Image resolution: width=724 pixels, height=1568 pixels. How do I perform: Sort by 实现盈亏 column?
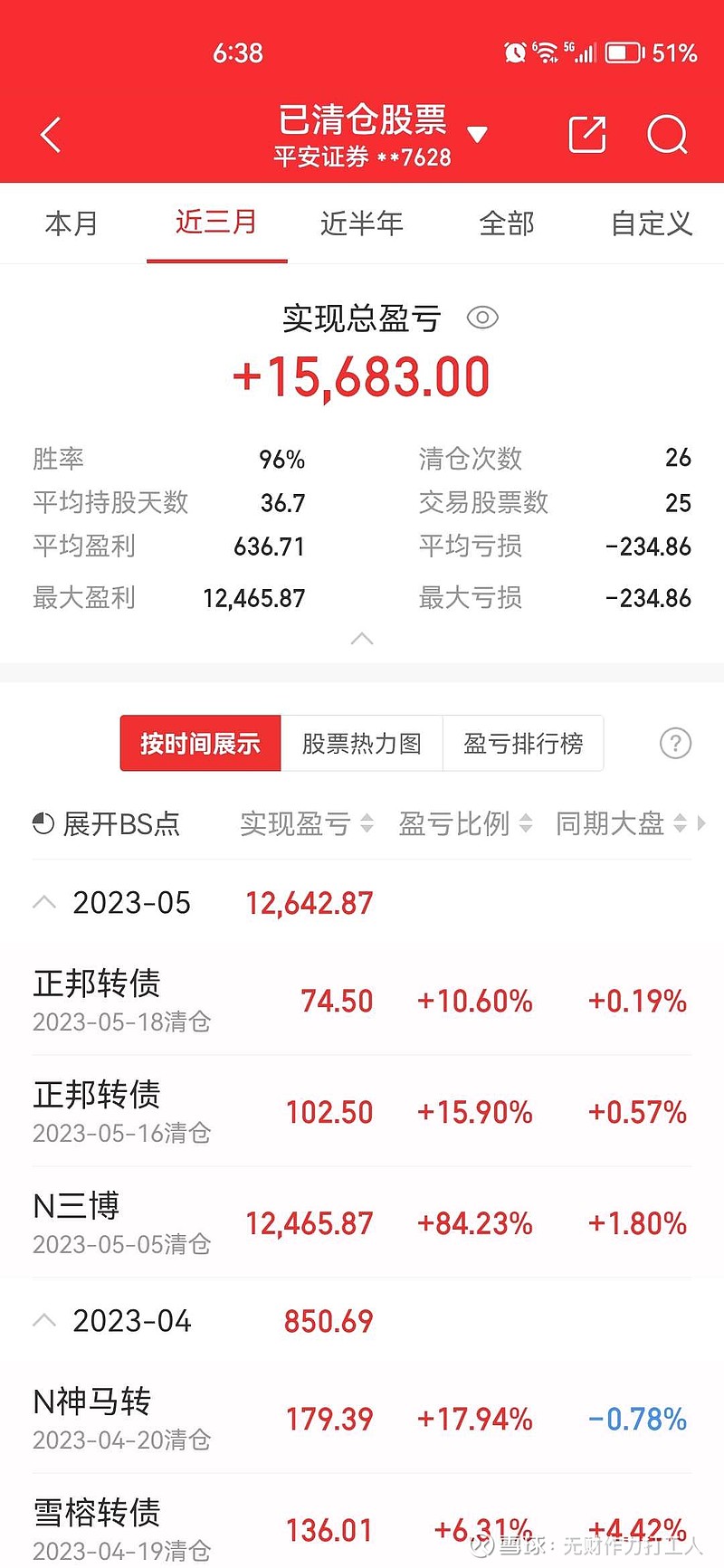[x=307, y=823]
